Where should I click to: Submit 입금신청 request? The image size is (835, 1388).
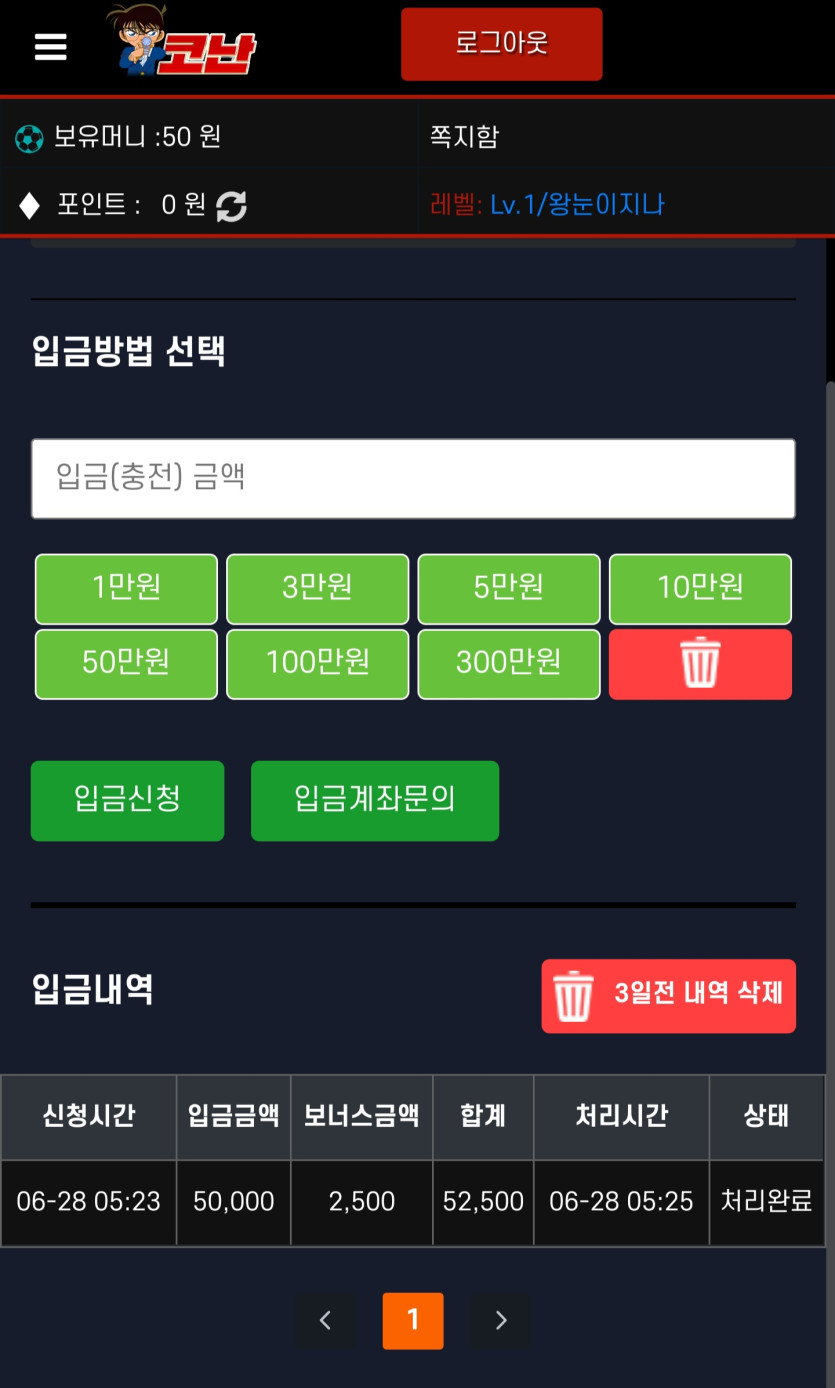point(127,800)
